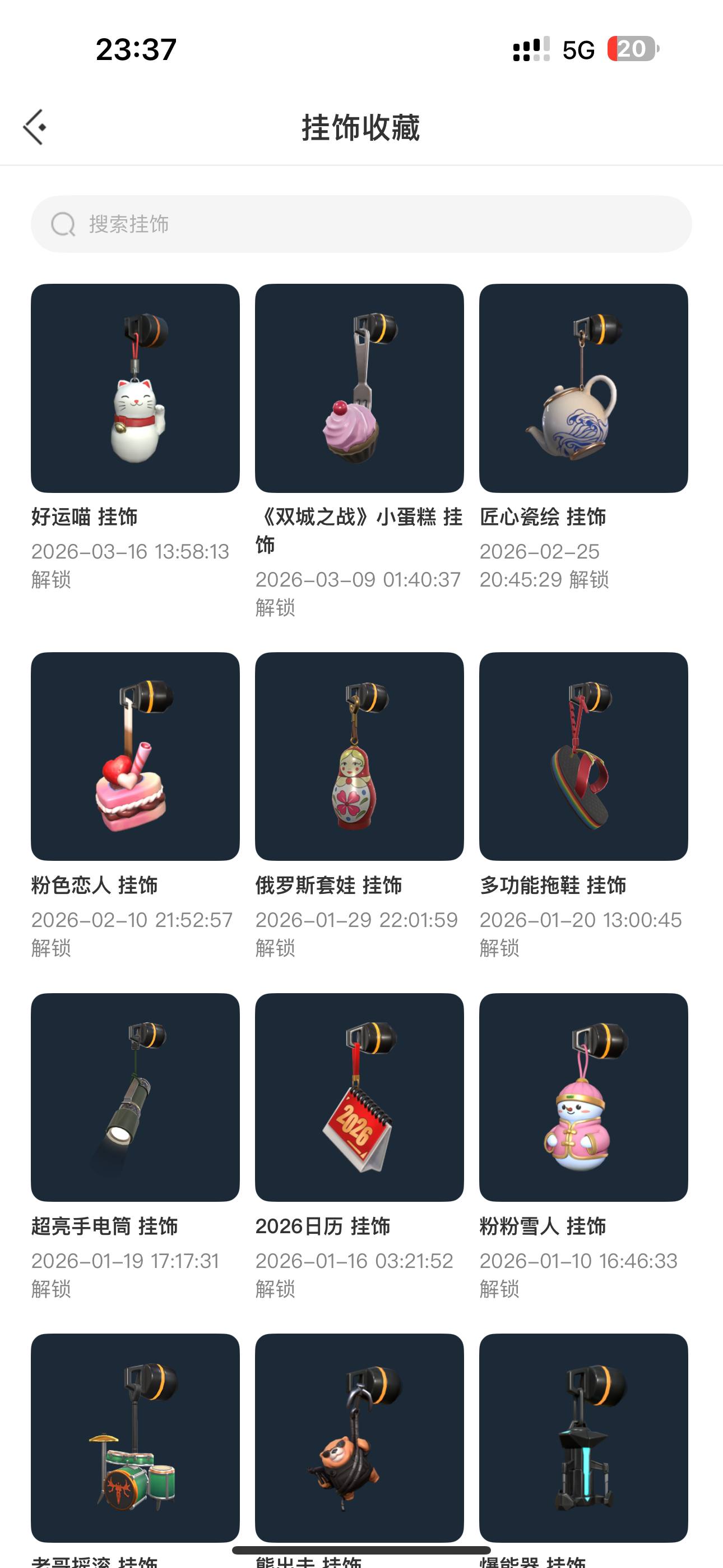723x1568 pixels.
Task: Tap the magnifier icon in search bar
Action: (x=61, y=224)
